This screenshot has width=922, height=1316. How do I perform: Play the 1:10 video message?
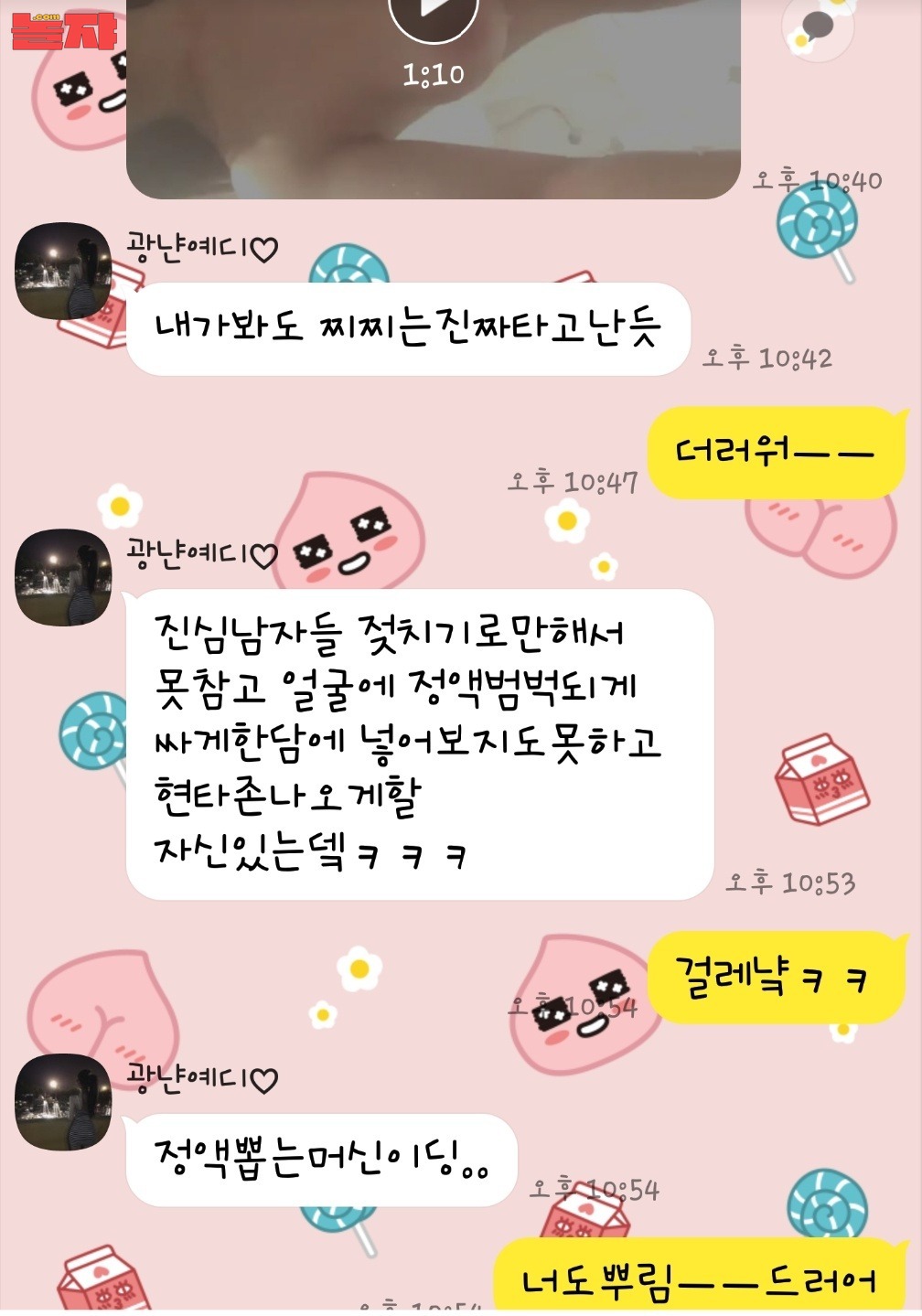[434, 14]
